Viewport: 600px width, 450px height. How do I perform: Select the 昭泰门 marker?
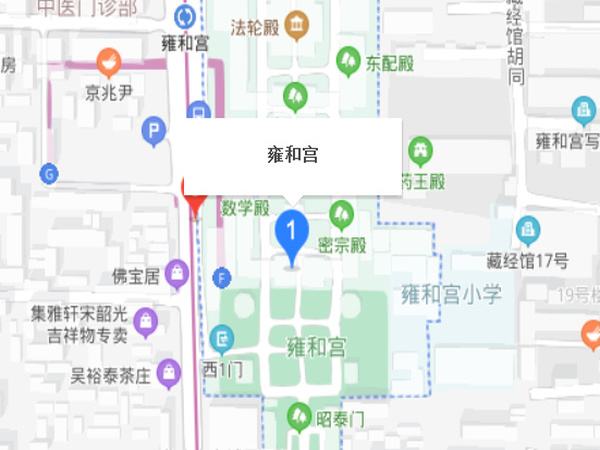(x=298, y=414)
